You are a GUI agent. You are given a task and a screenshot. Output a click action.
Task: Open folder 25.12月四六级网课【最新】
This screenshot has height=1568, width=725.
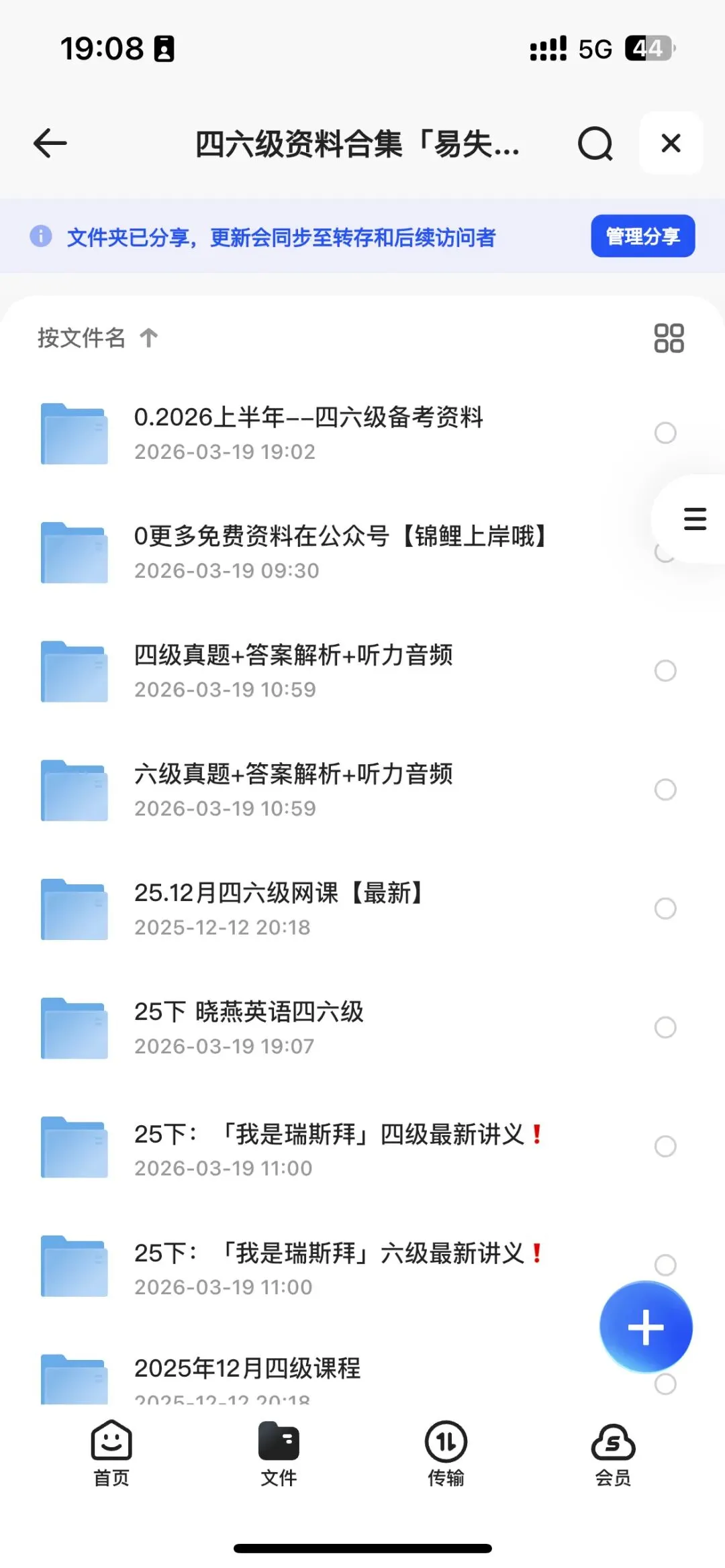pyautogui.click(x=278, y=908)
